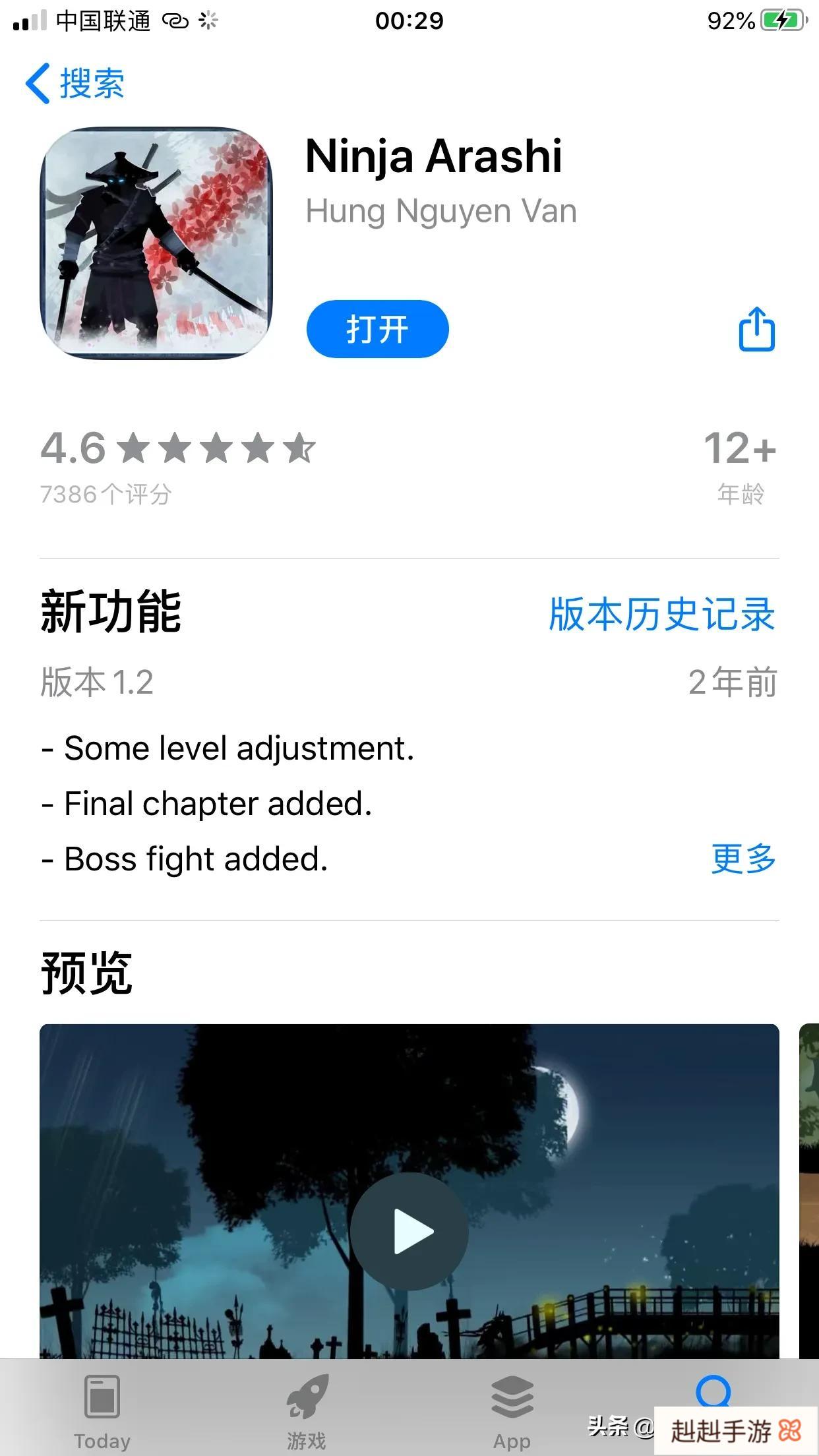This screenshot has width=819, height=1456.
Task: Expand release notes with 更多
Action: [743, 859]
